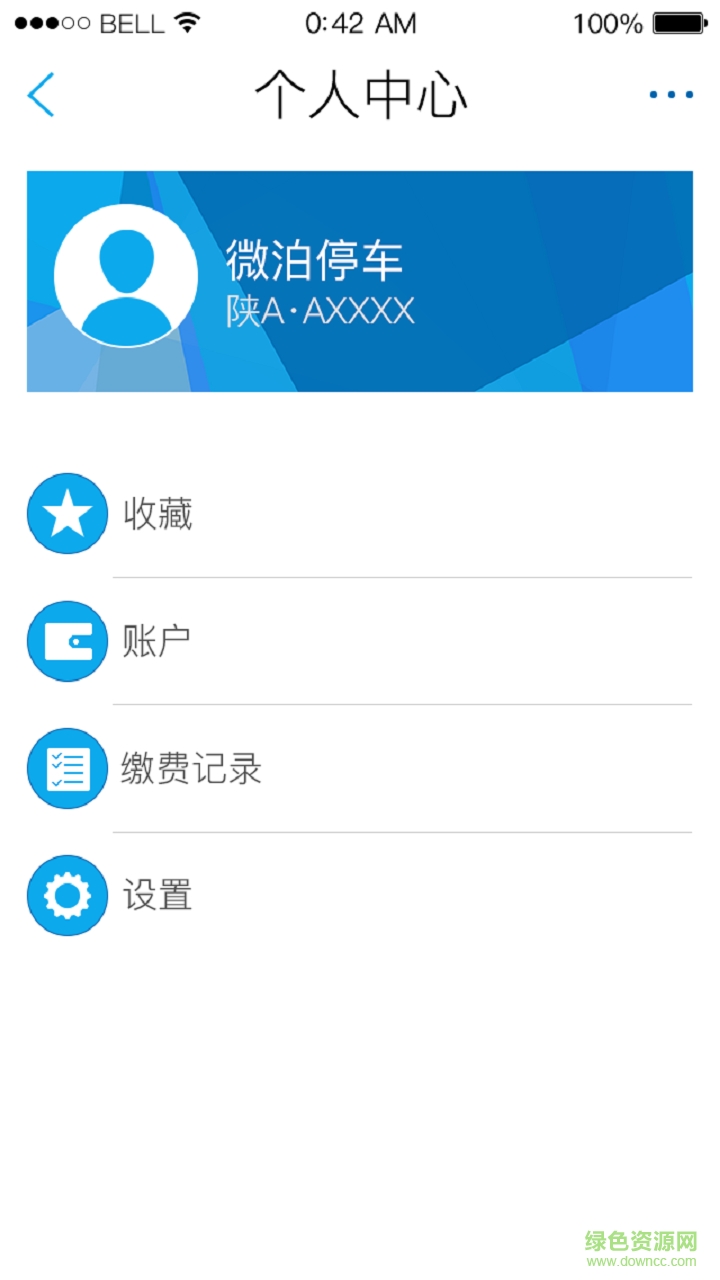Open the more options ellipsis menu

[x=670, y=93]
